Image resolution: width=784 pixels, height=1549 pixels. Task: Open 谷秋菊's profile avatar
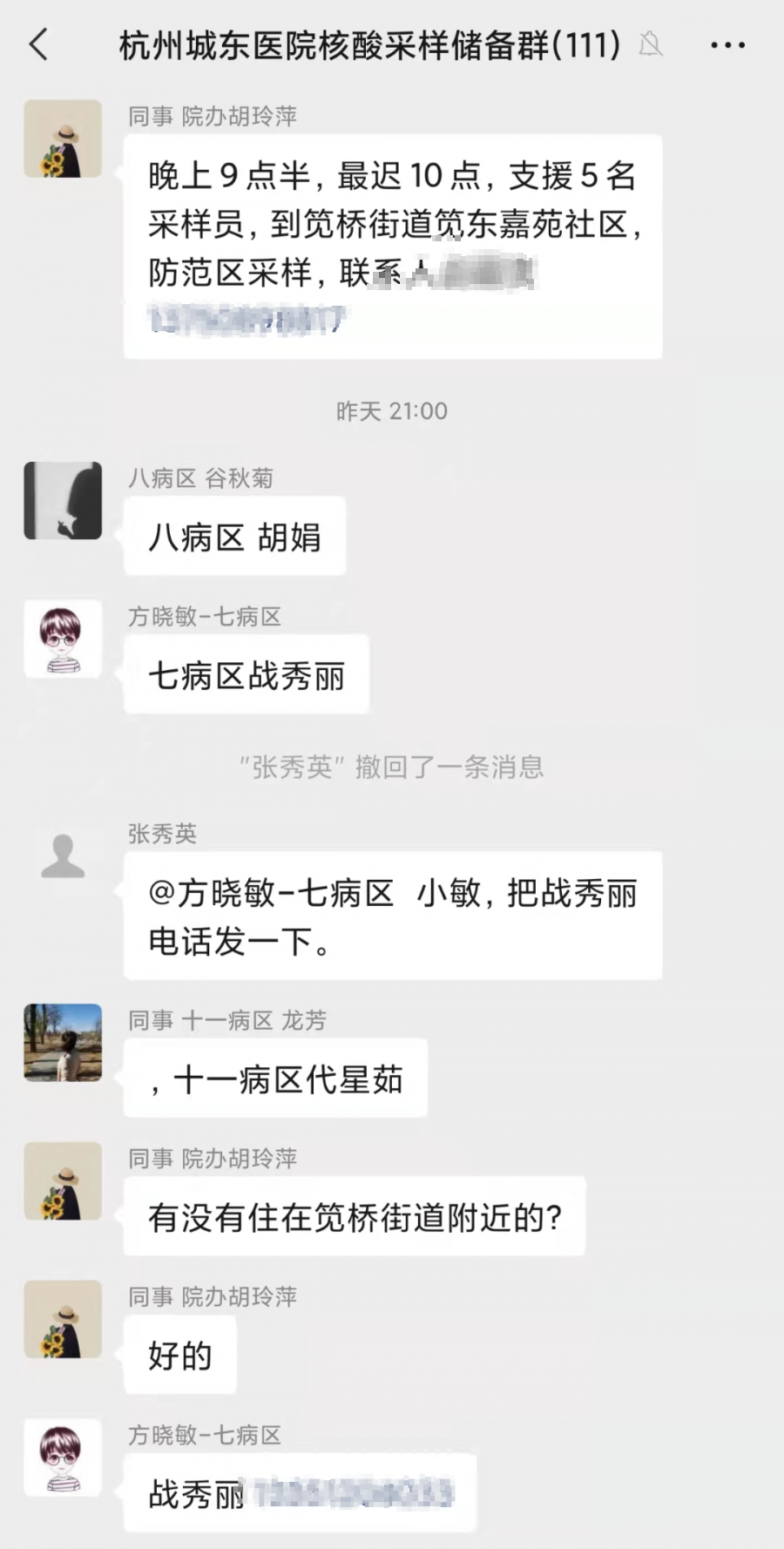tap(63, 501)
